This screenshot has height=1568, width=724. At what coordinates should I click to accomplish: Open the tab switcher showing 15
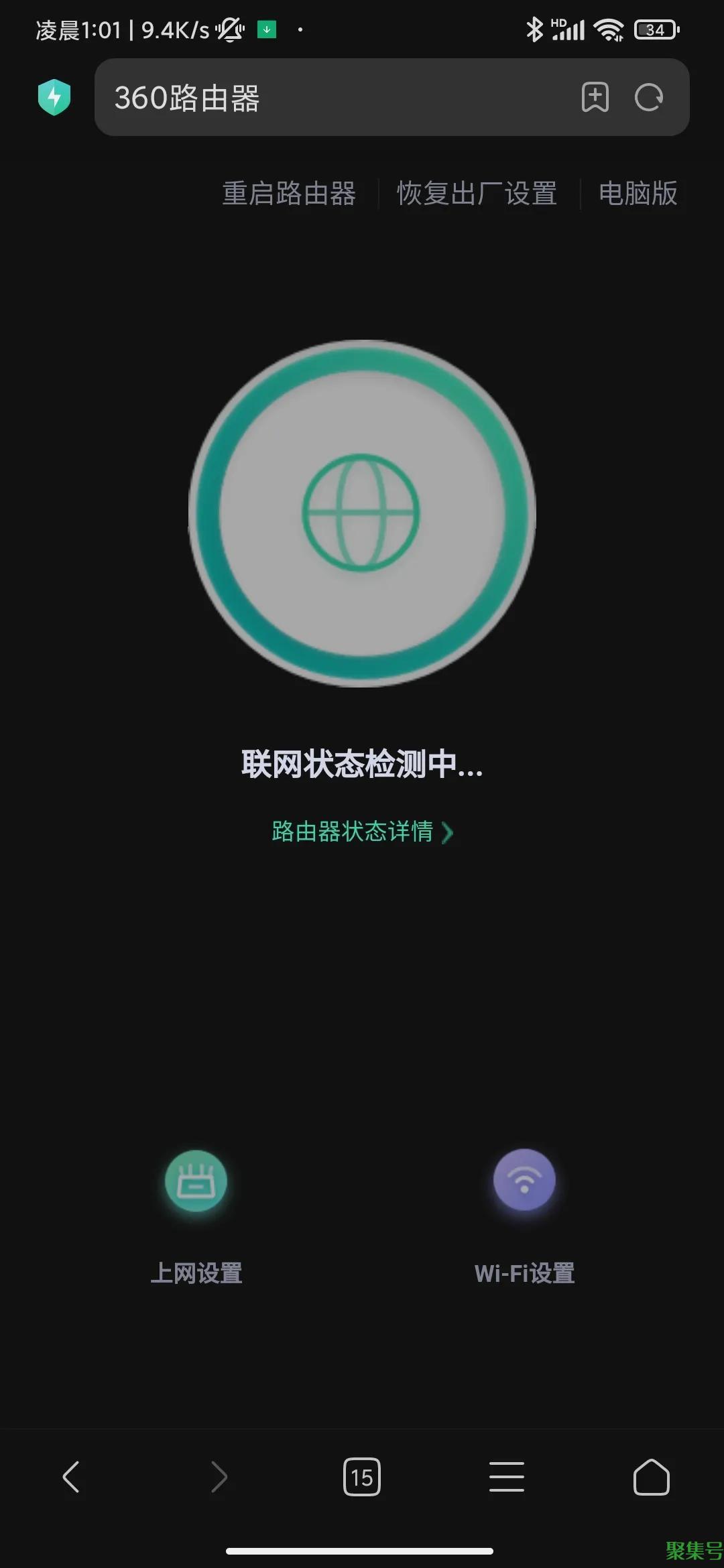[x=362, y=1477]
